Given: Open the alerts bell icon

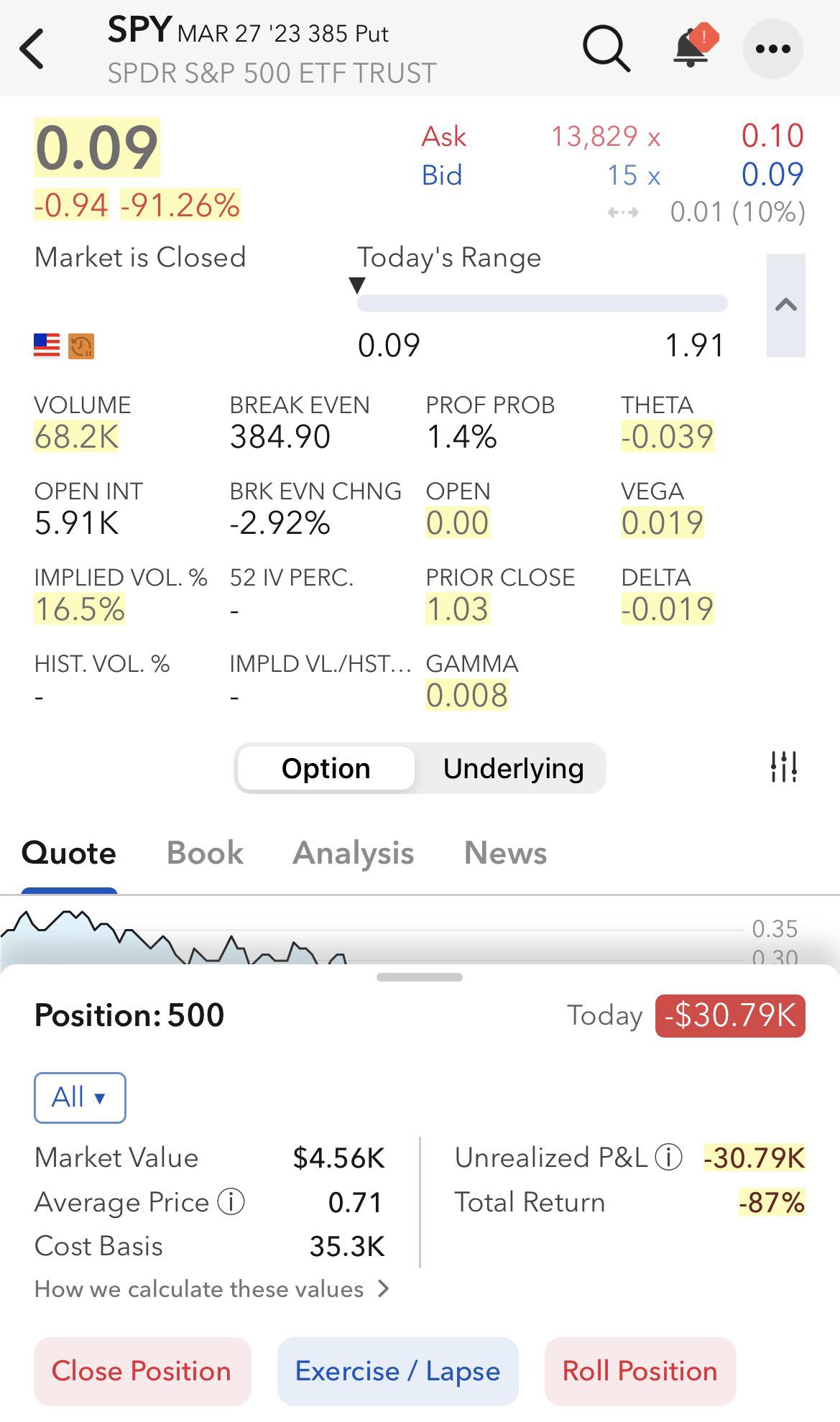Looking at the screenshot, I should (x=691, y=47).
